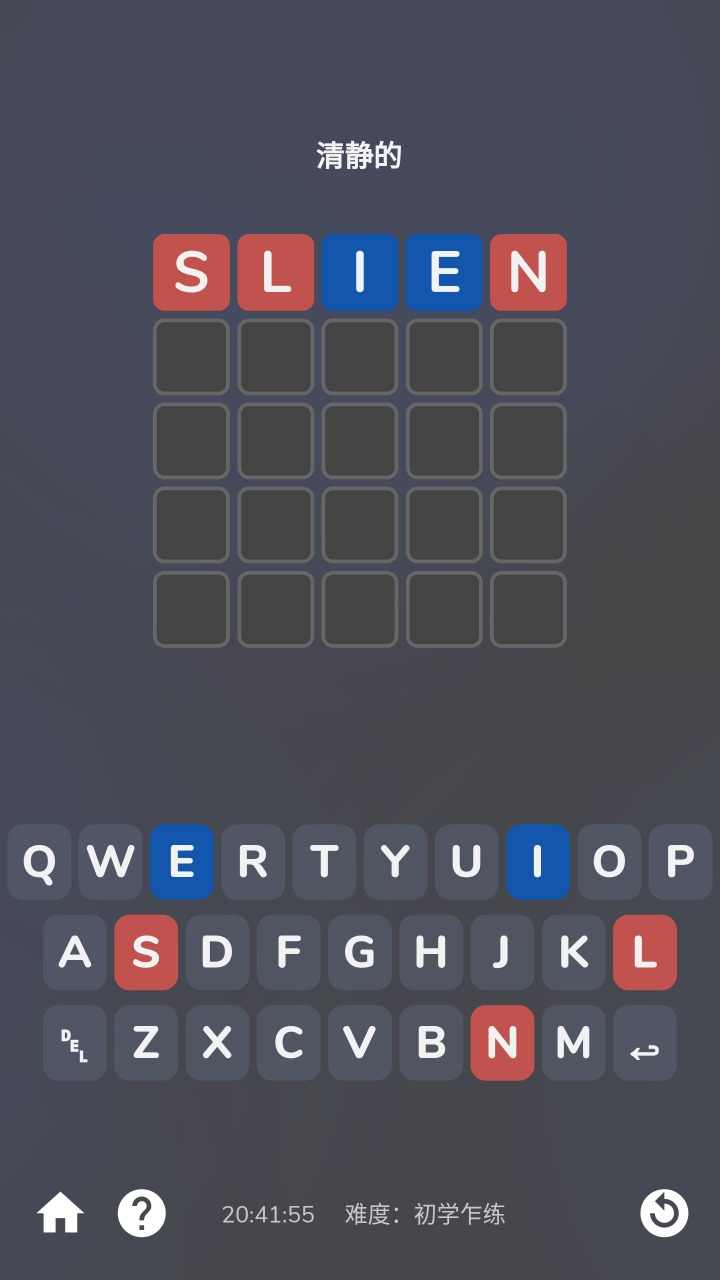
Task: Select the letter U key
Action: pyautogui.click(x=466, y=861)
